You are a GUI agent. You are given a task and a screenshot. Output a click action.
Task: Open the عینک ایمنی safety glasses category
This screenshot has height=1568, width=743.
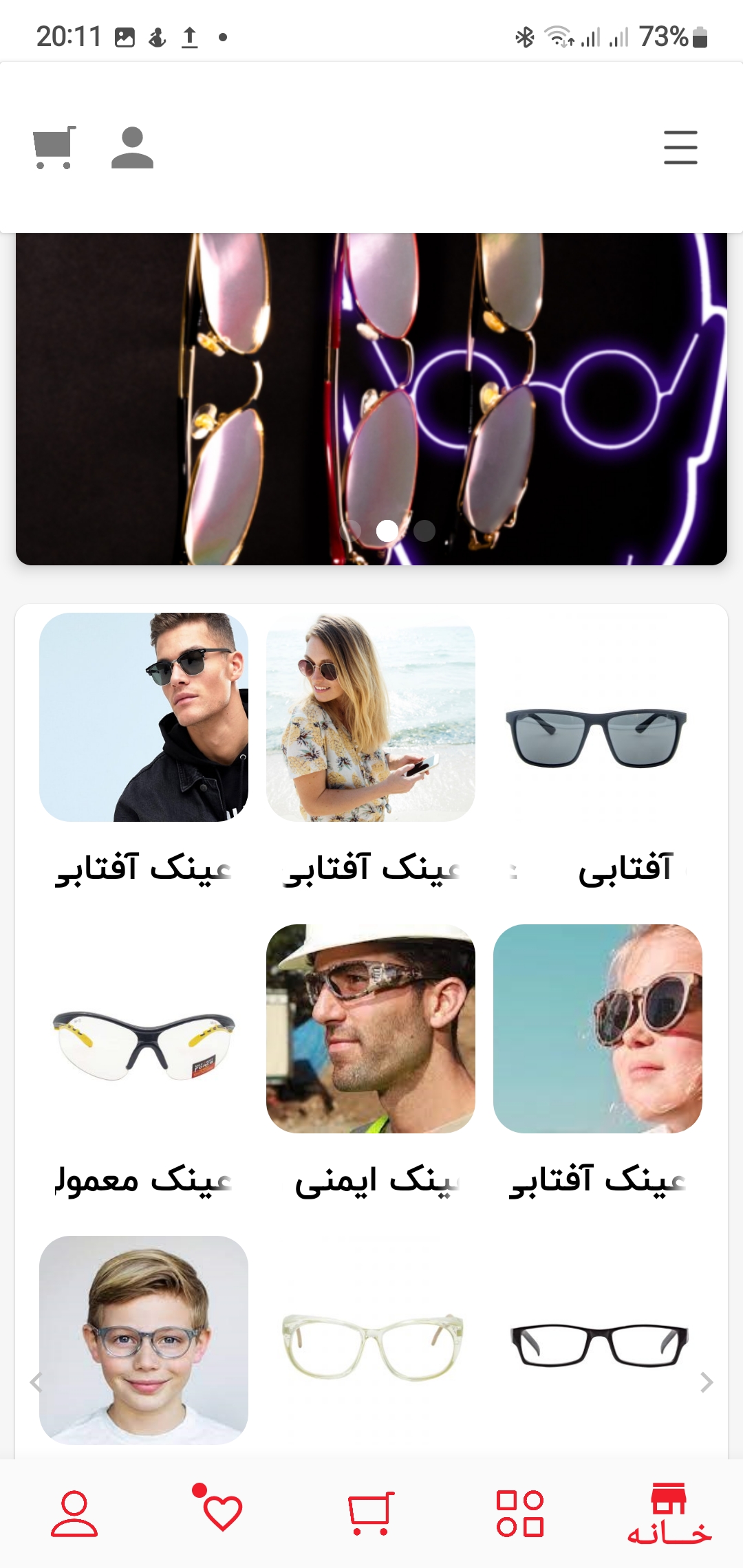pos(371,1029)
